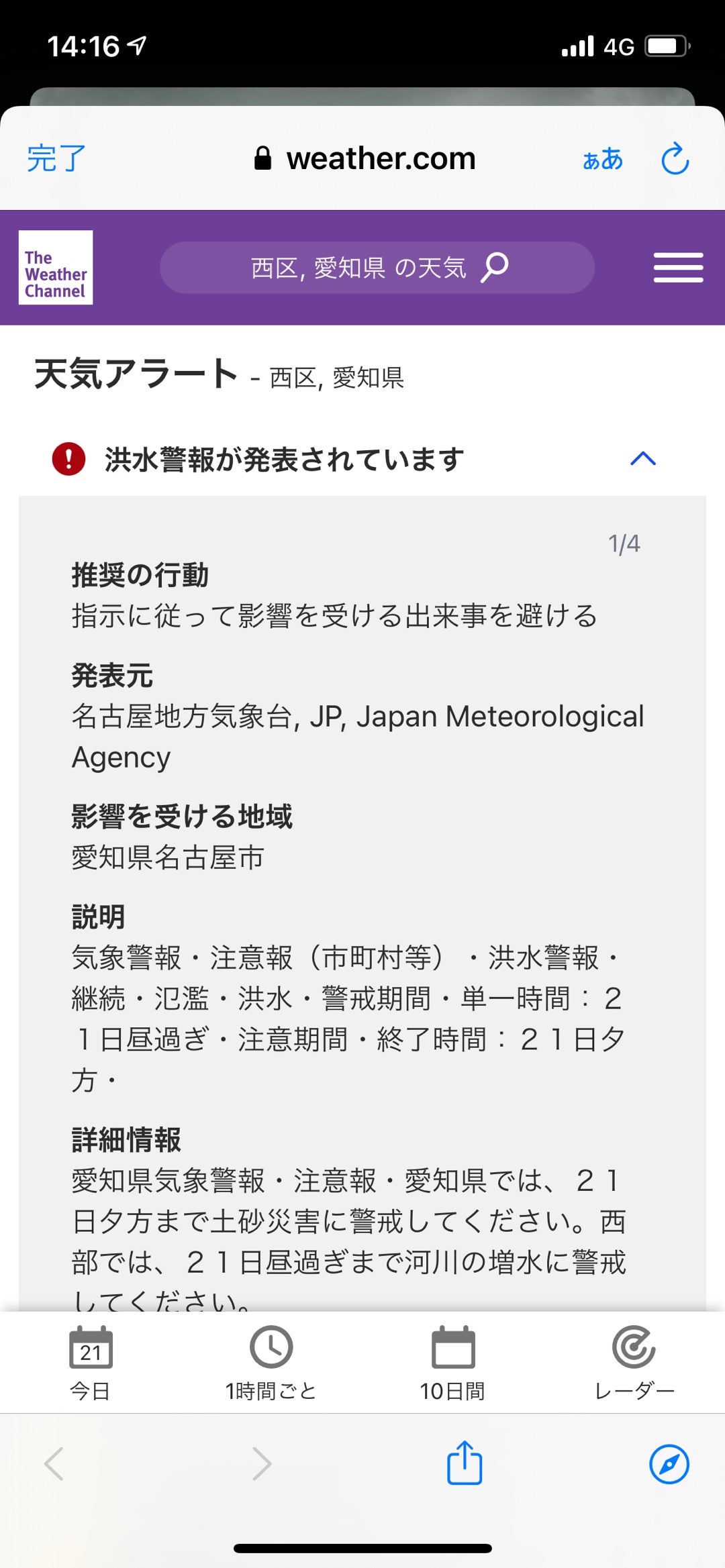Open The Weather Channel home logo
Viewport: 725px width, 1568px height.
[56, 268]
